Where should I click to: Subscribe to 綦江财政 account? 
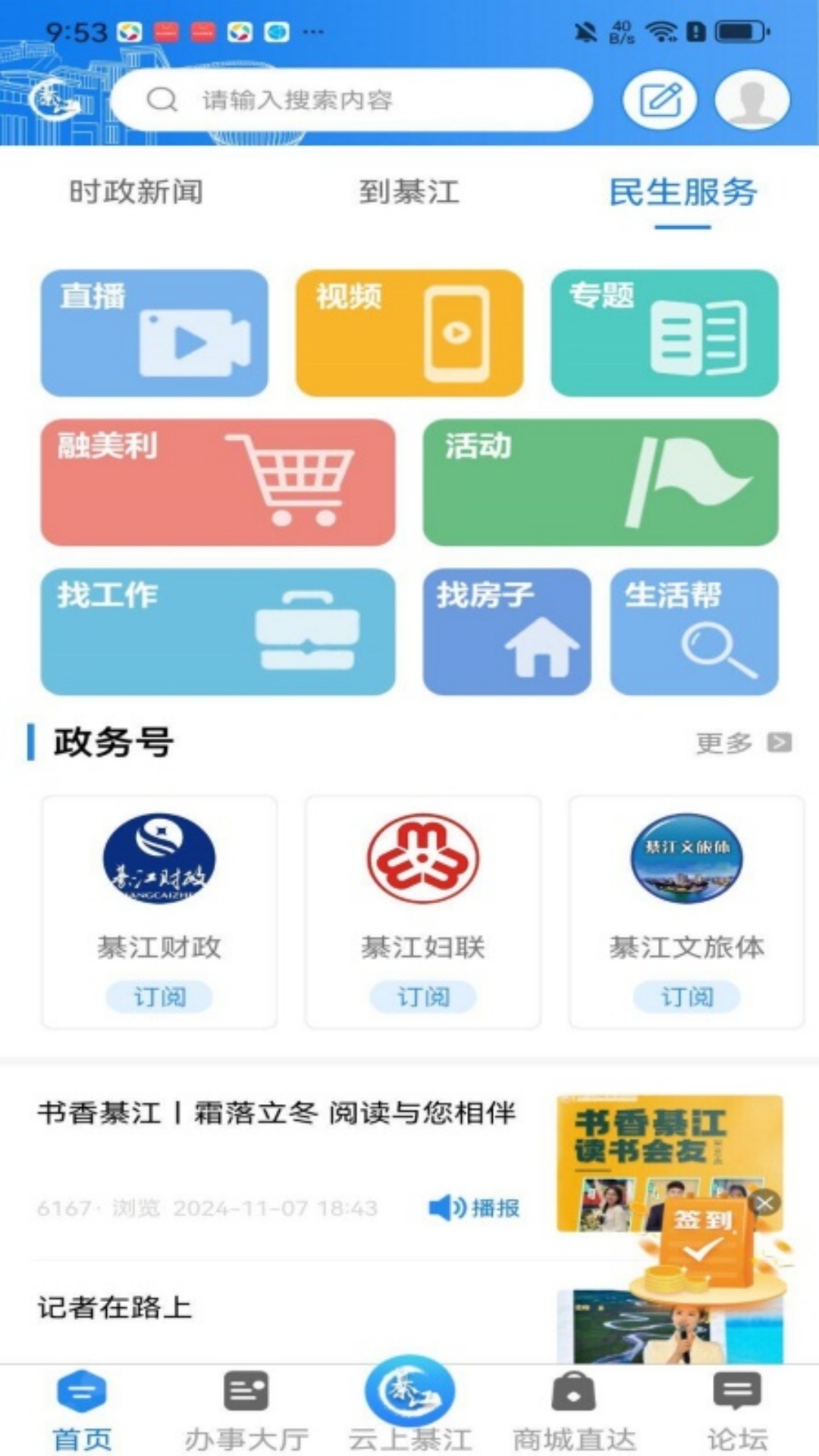[x=158, y=998]
